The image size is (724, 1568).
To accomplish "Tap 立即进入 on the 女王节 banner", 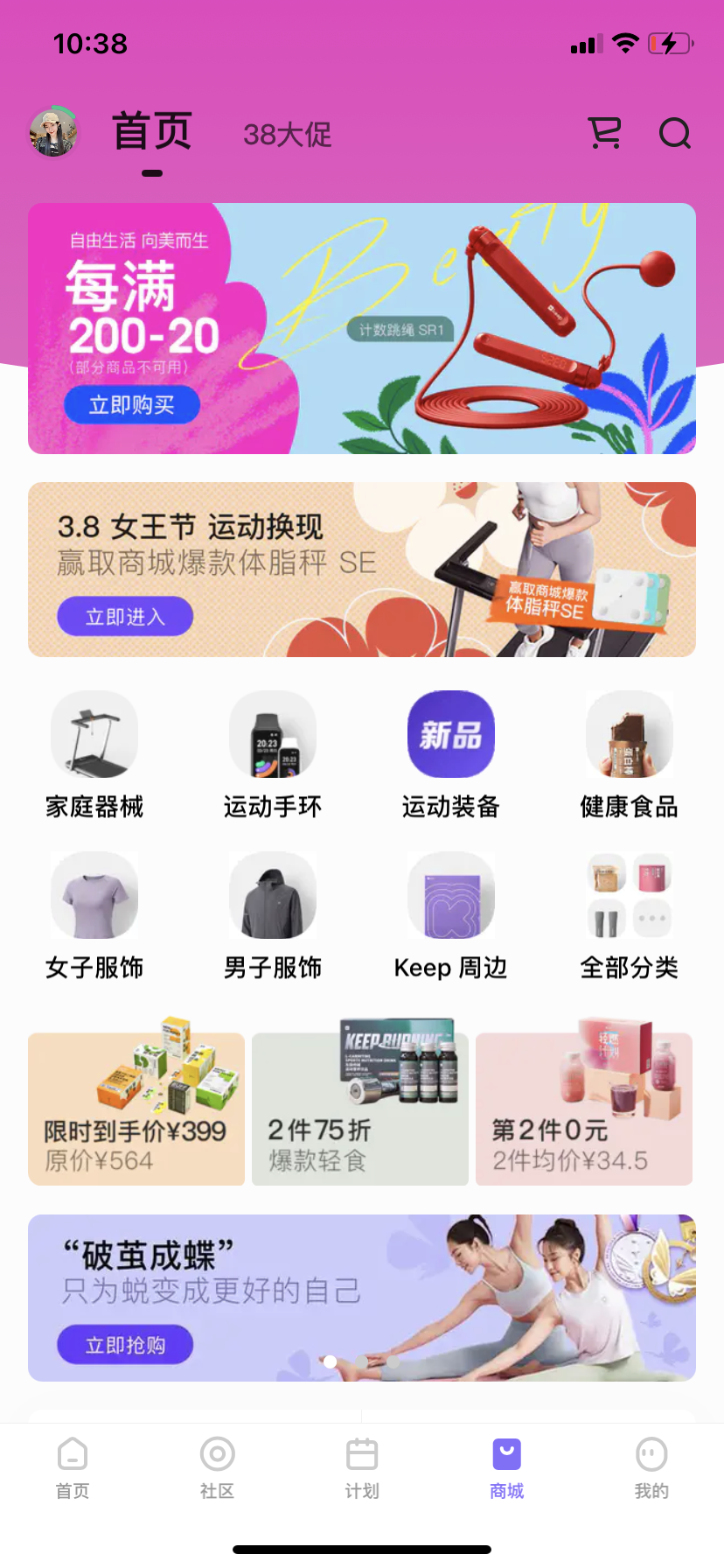I will click(125, 617).
